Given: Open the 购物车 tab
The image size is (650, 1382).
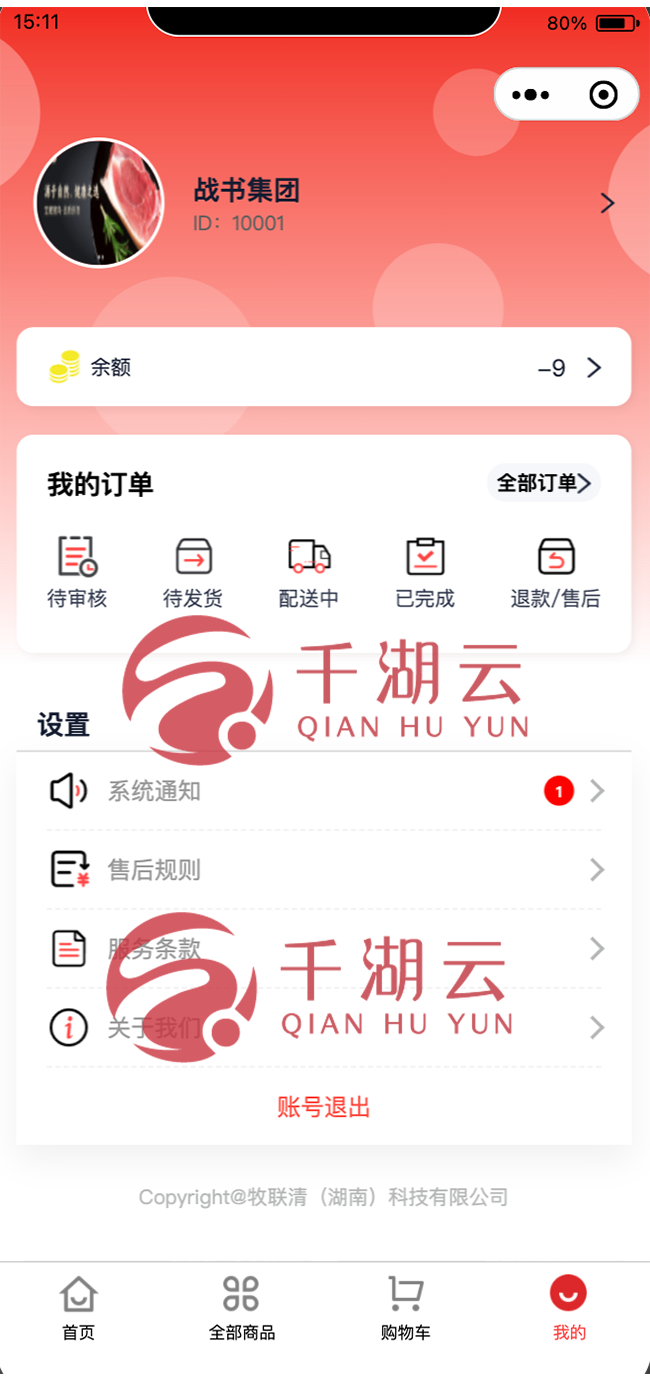Looking at the screenshot, I should [x=405, y=1308].
